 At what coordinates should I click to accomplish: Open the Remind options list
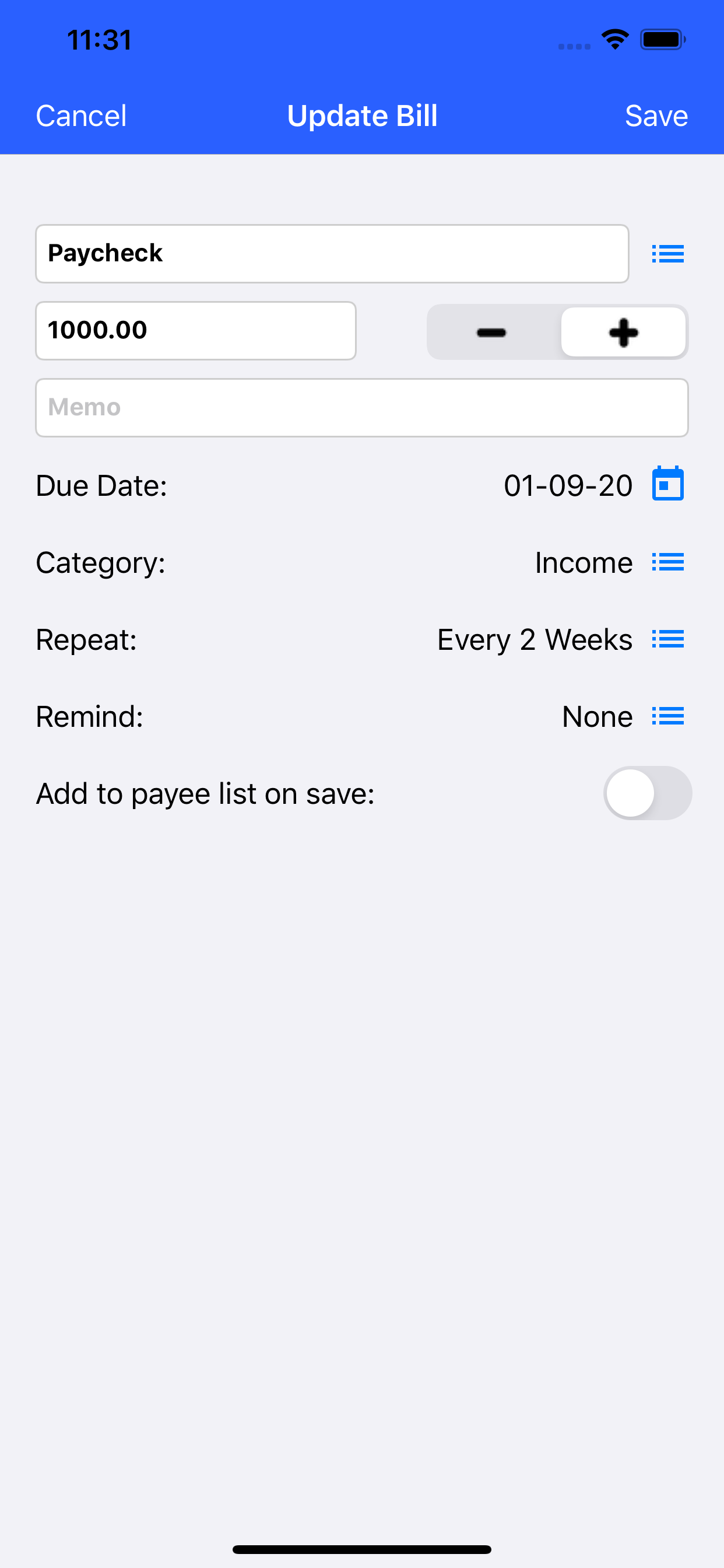click(x=667, y=716)
